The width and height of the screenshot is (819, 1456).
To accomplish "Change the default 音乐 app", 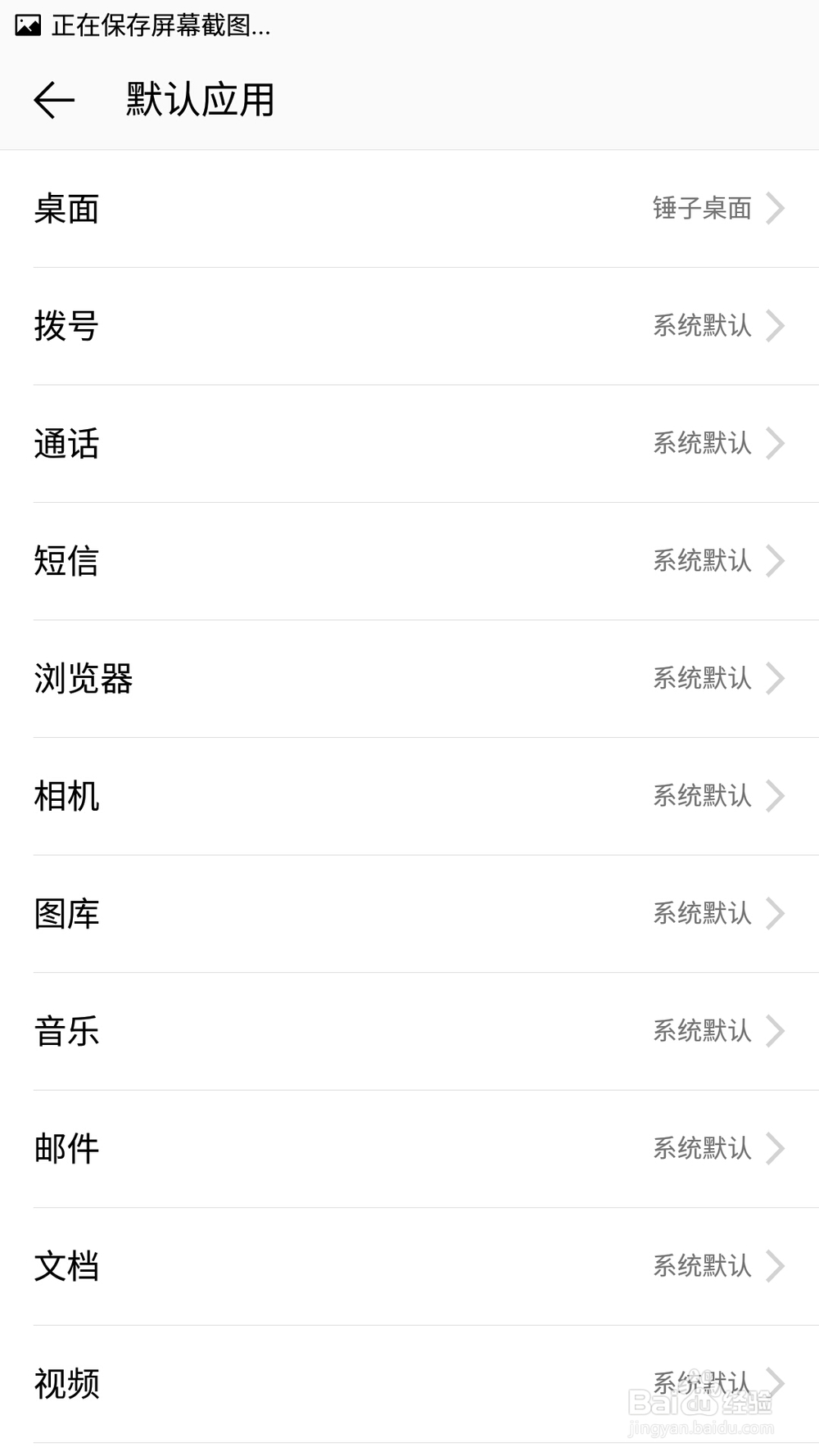I will point(409,1031).
